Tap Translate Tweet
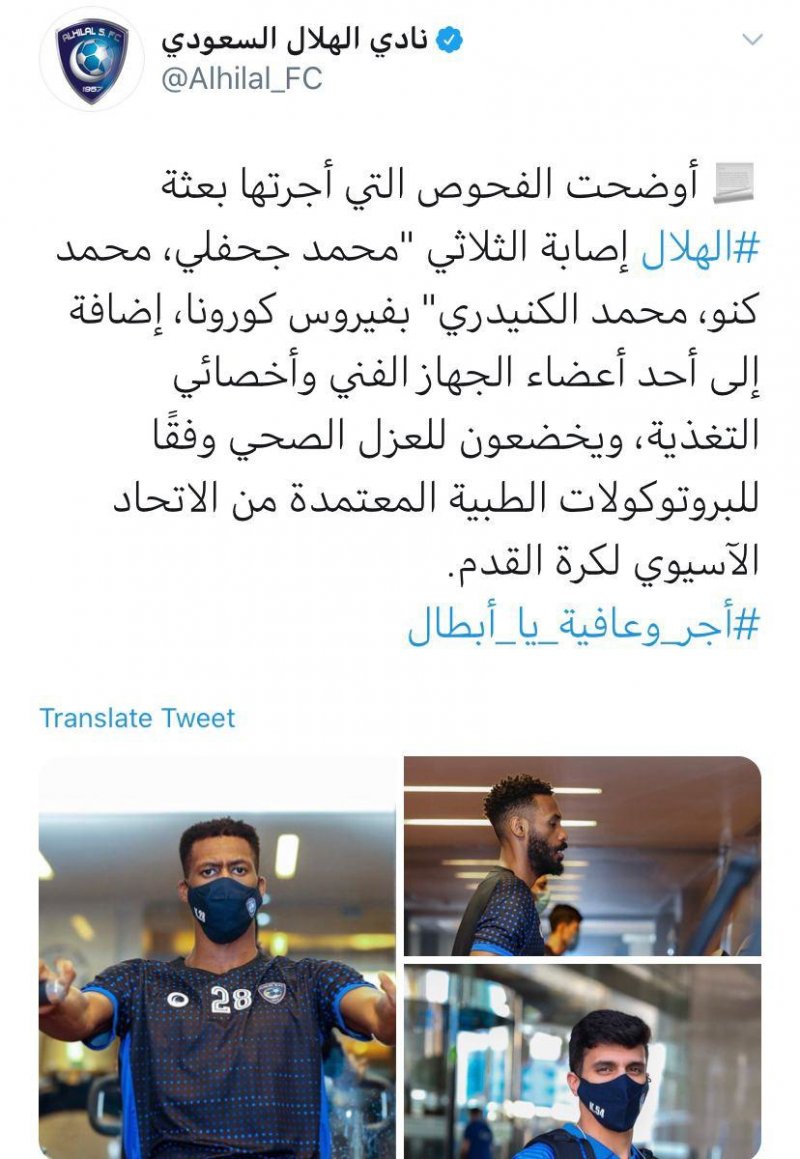 [x=137, y=718]
